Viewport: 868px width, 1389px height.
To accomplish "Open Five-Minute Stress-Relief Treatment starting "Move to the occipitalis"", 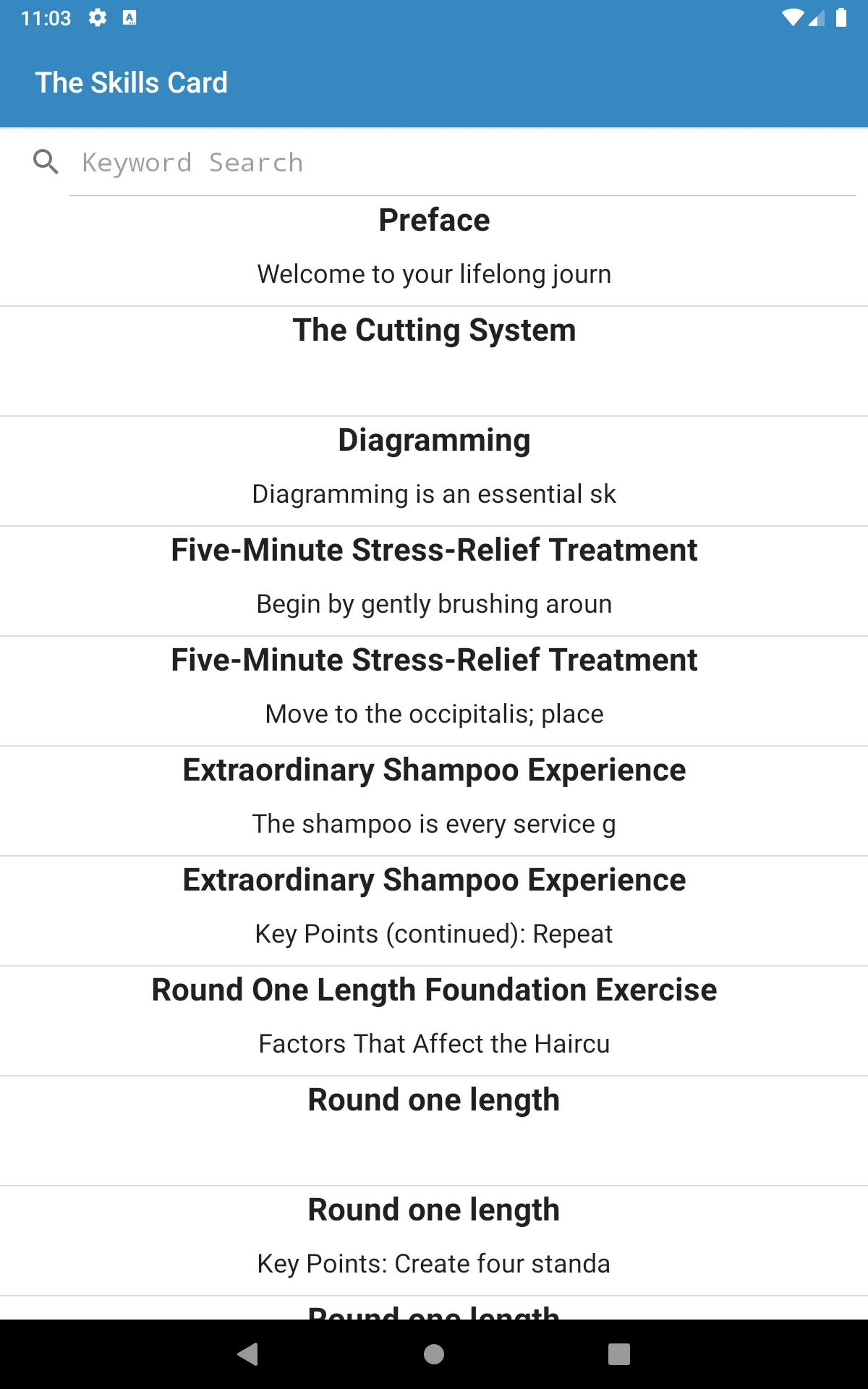I will coord(434,691).
